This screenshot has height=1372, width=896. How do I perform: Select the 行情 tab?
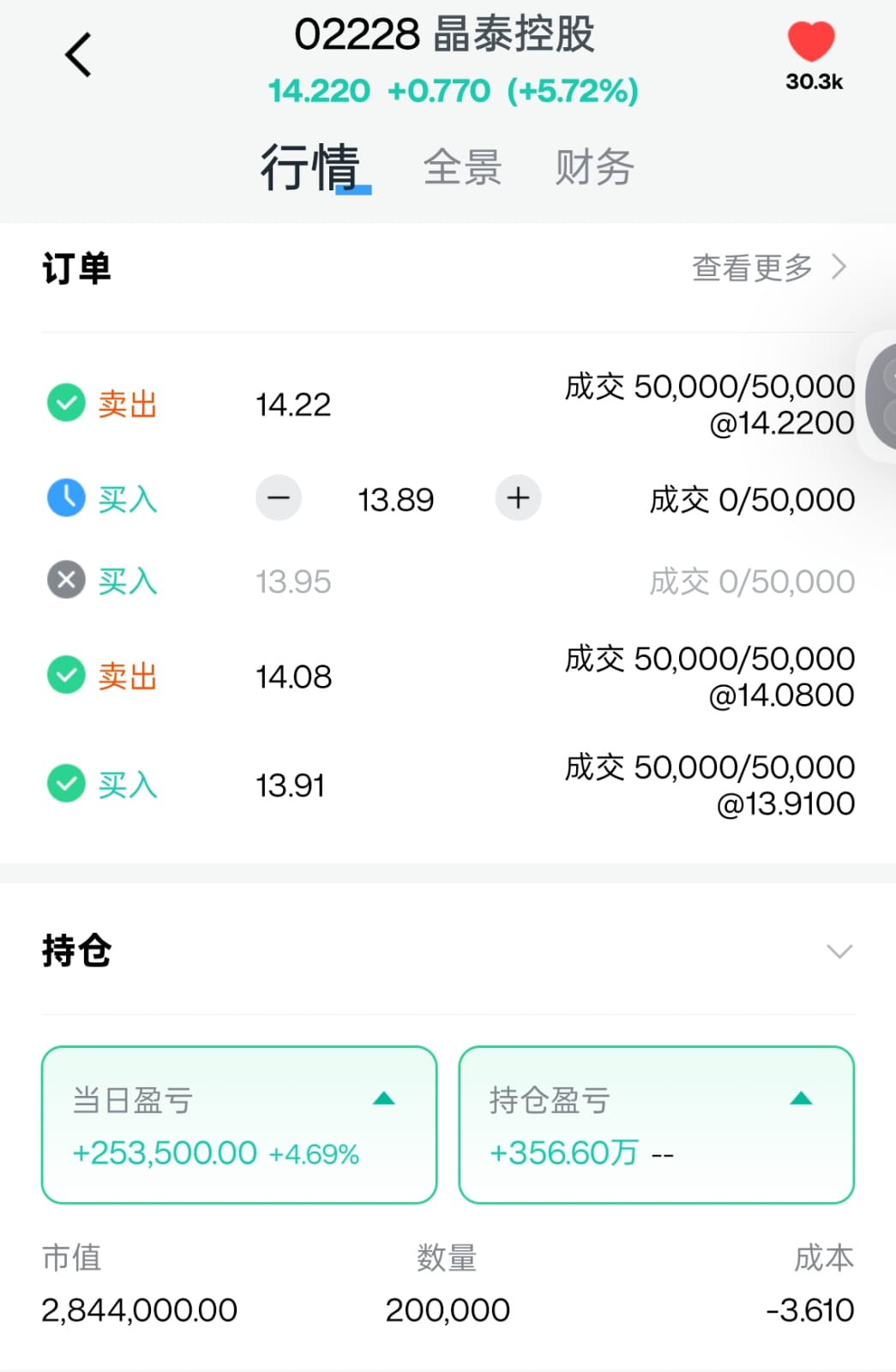(310, 166)
